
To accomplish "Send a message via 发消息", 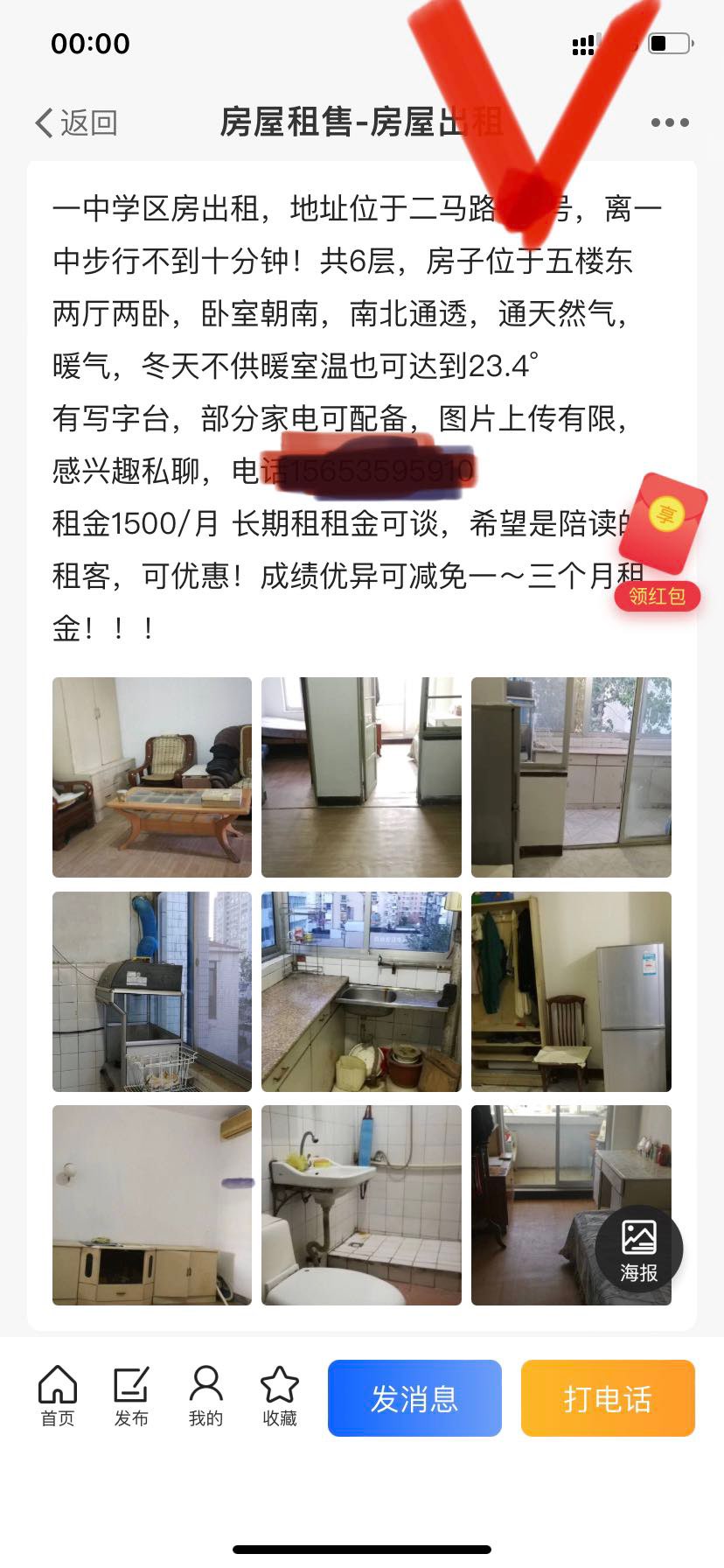I will pos(414,1398).
